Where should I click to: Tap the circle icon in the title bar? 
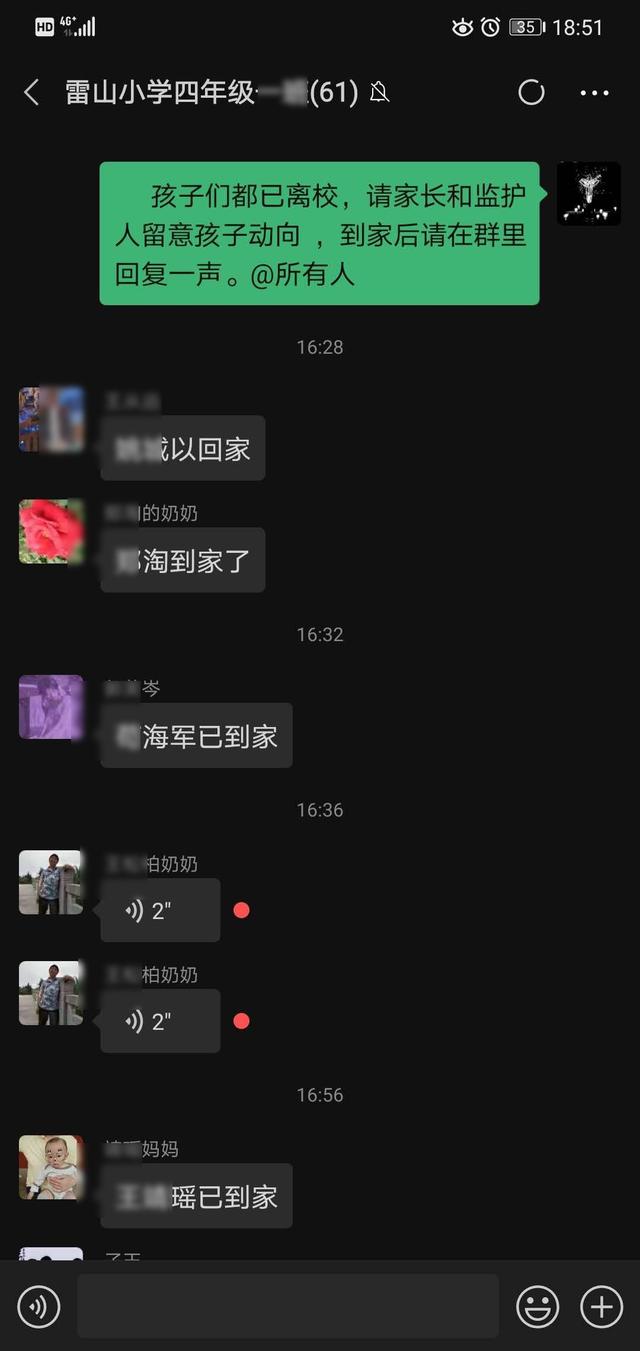coord(531,93)
